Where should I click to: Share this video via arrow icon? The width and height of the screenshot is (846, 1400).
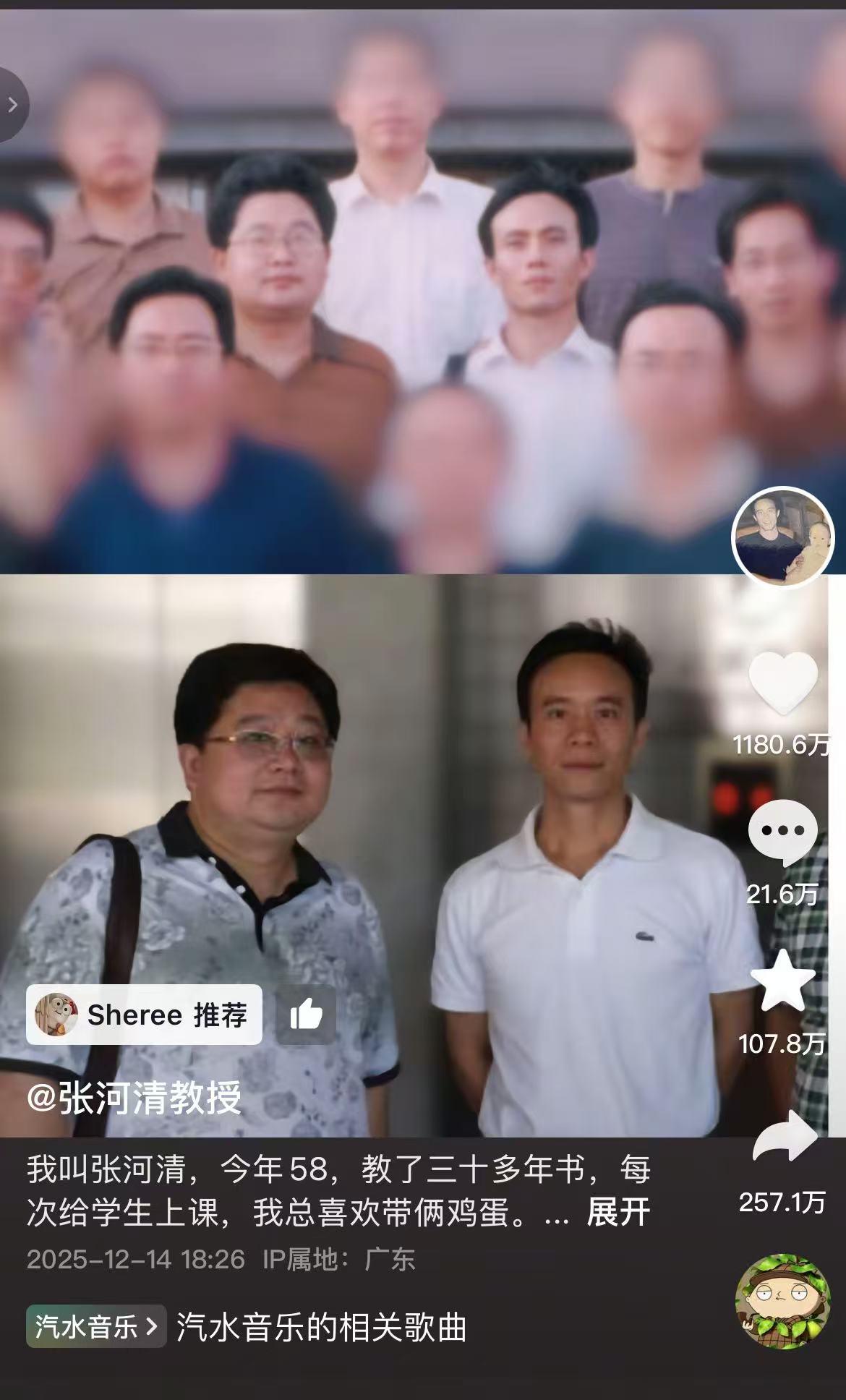click(784, 1137)
